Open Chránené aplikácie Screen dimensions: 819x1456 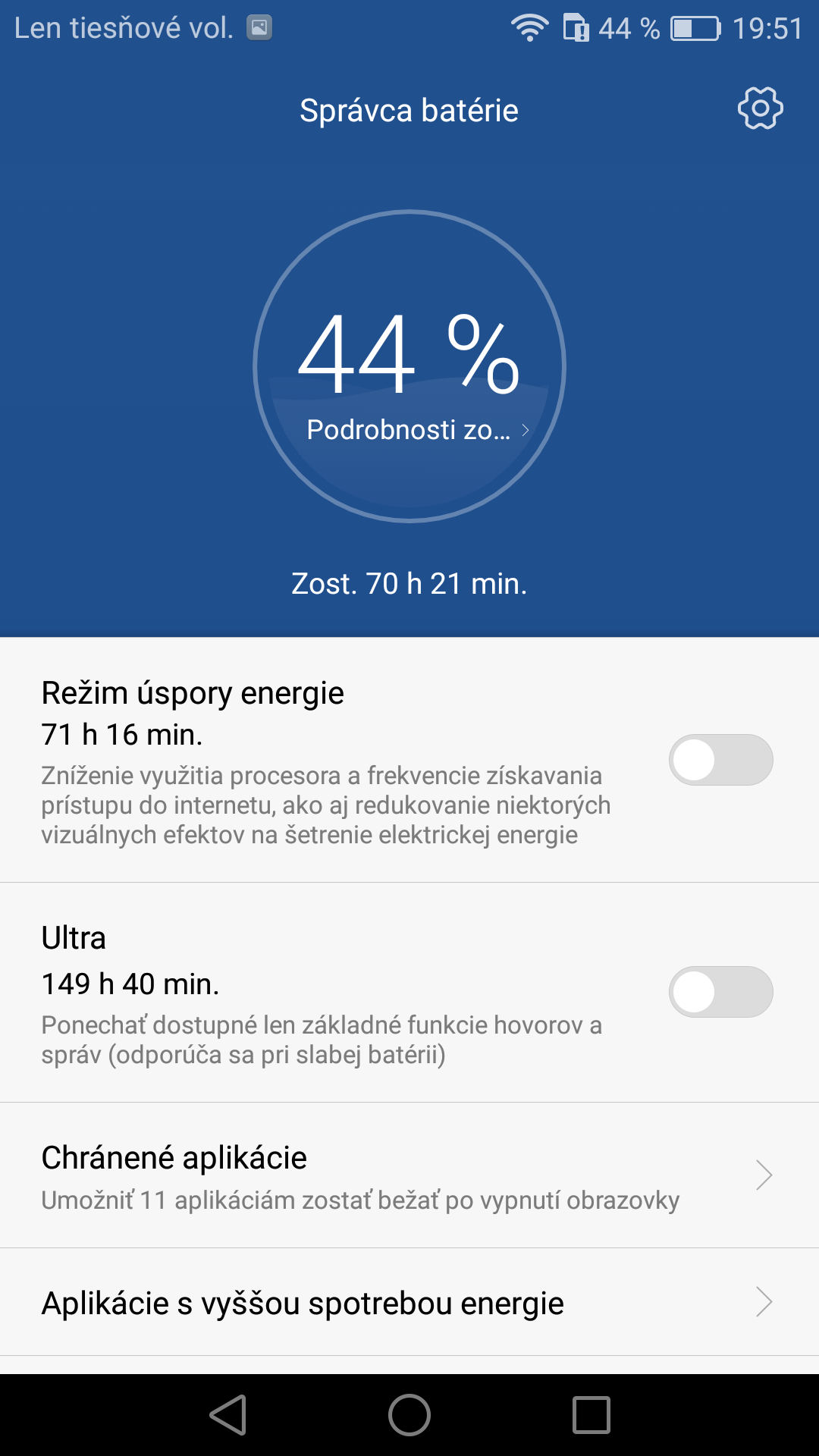coord(409,1175)
